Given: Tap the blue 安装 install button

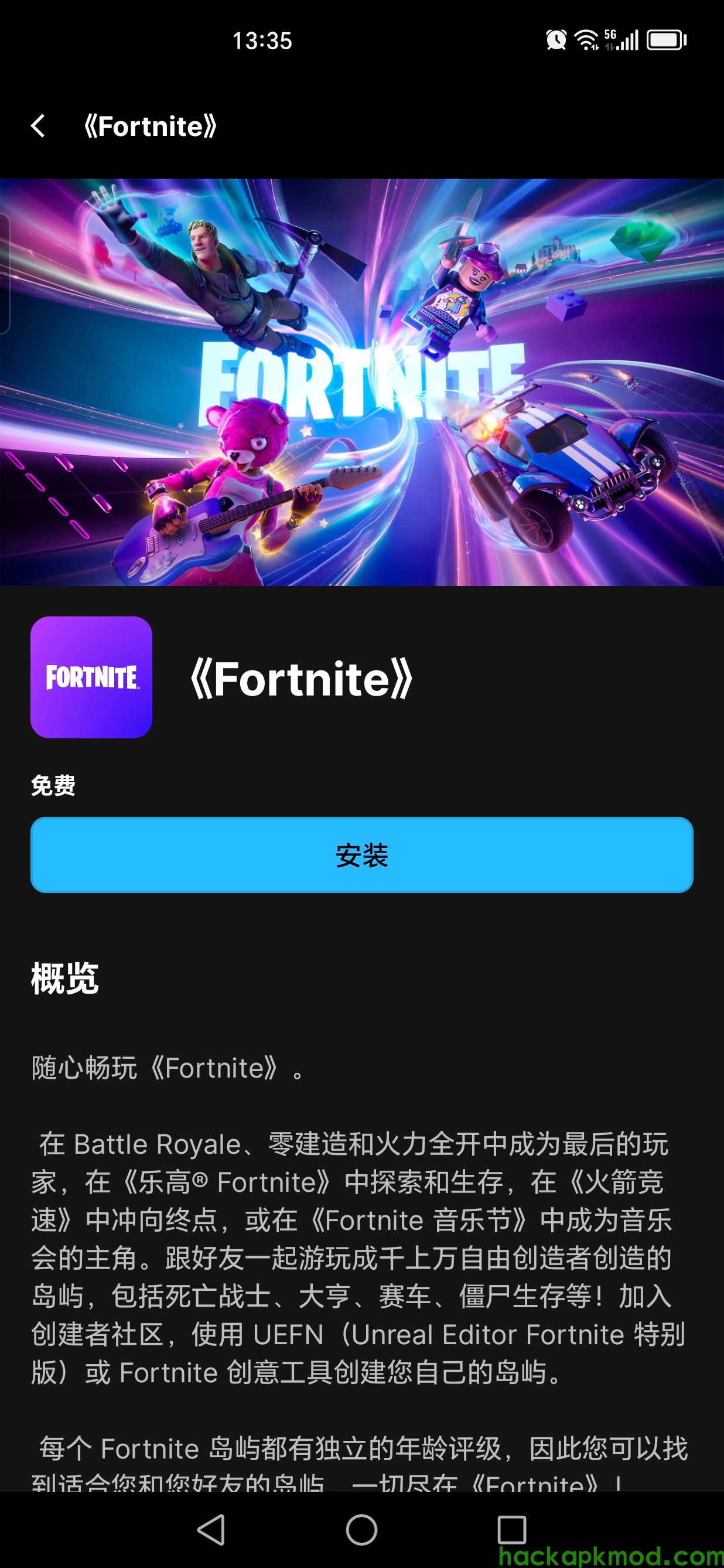Looking at the screenshot, I should click(362, 855).
